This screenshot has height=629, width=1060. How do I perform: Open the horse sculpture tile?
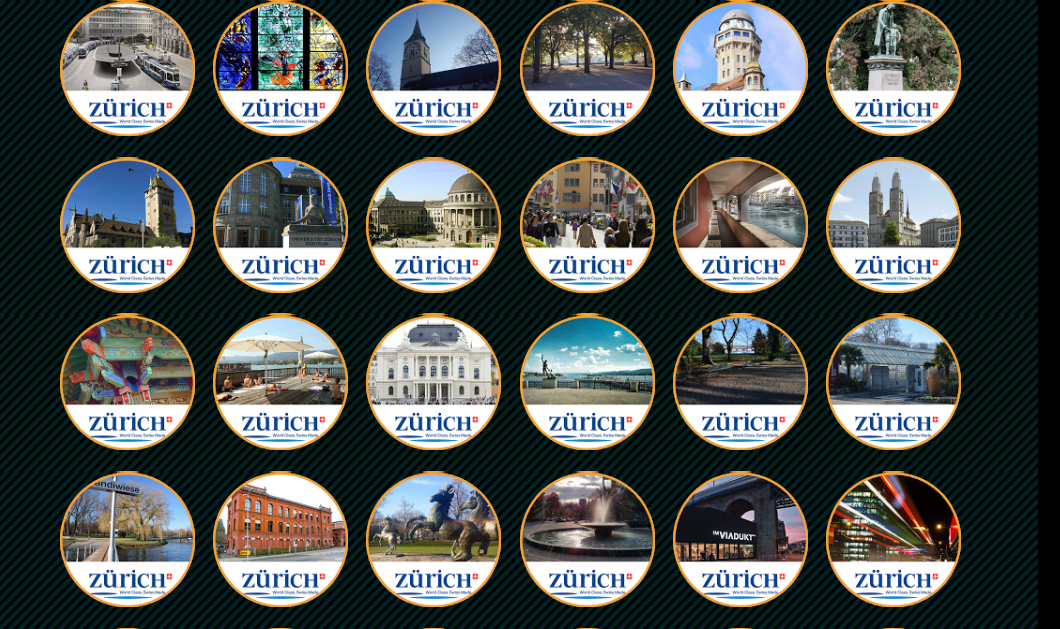pyautogui.click(x=434, y=539)
